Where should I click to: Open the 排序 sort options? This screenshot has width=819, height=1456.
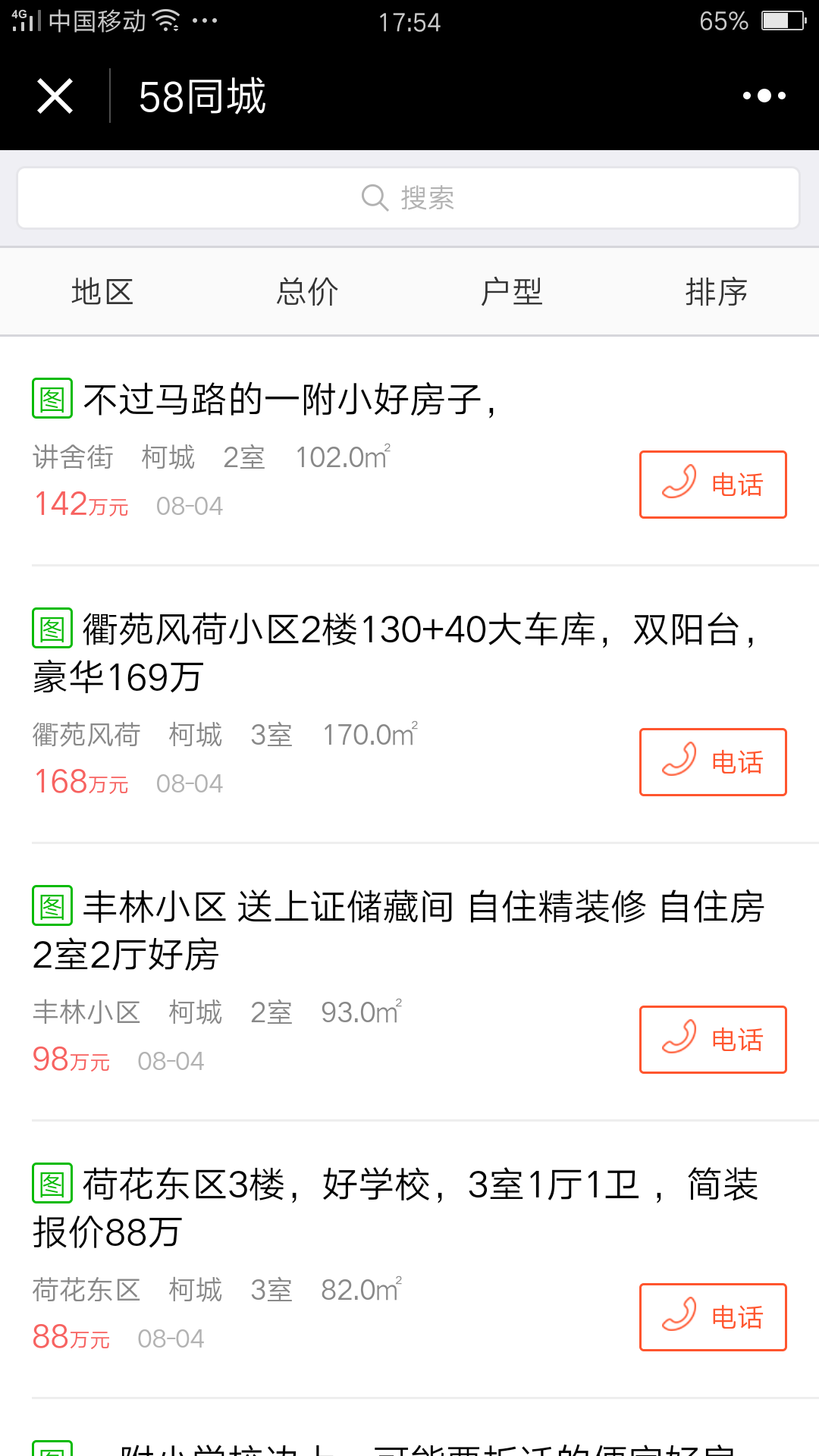coord(717,292)
